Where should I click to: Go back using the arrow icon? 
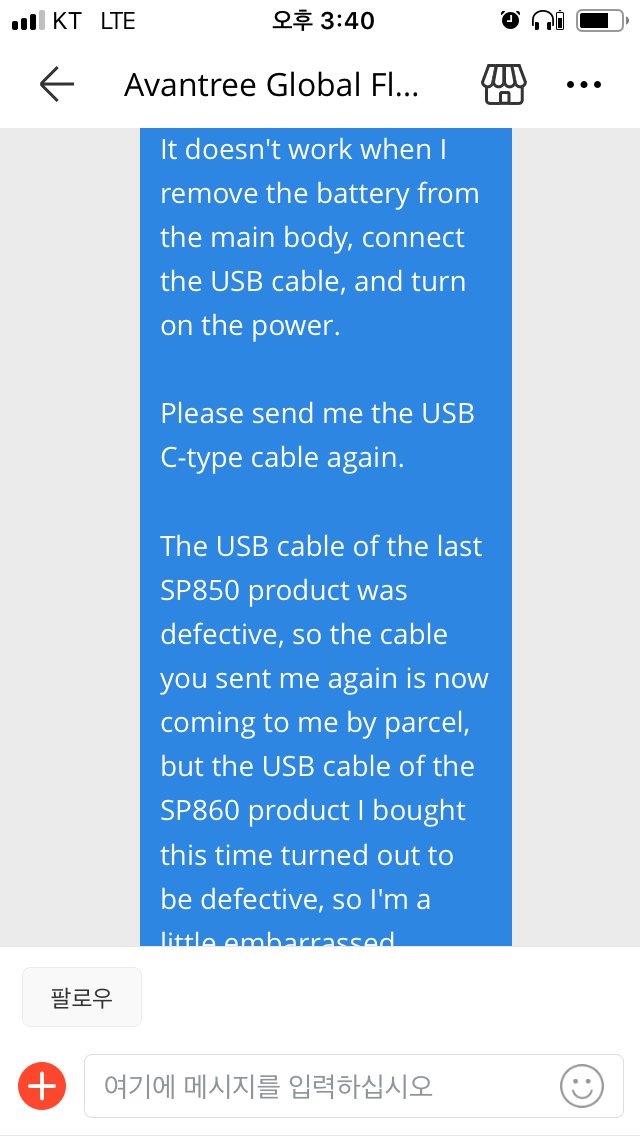click(57, 85)
